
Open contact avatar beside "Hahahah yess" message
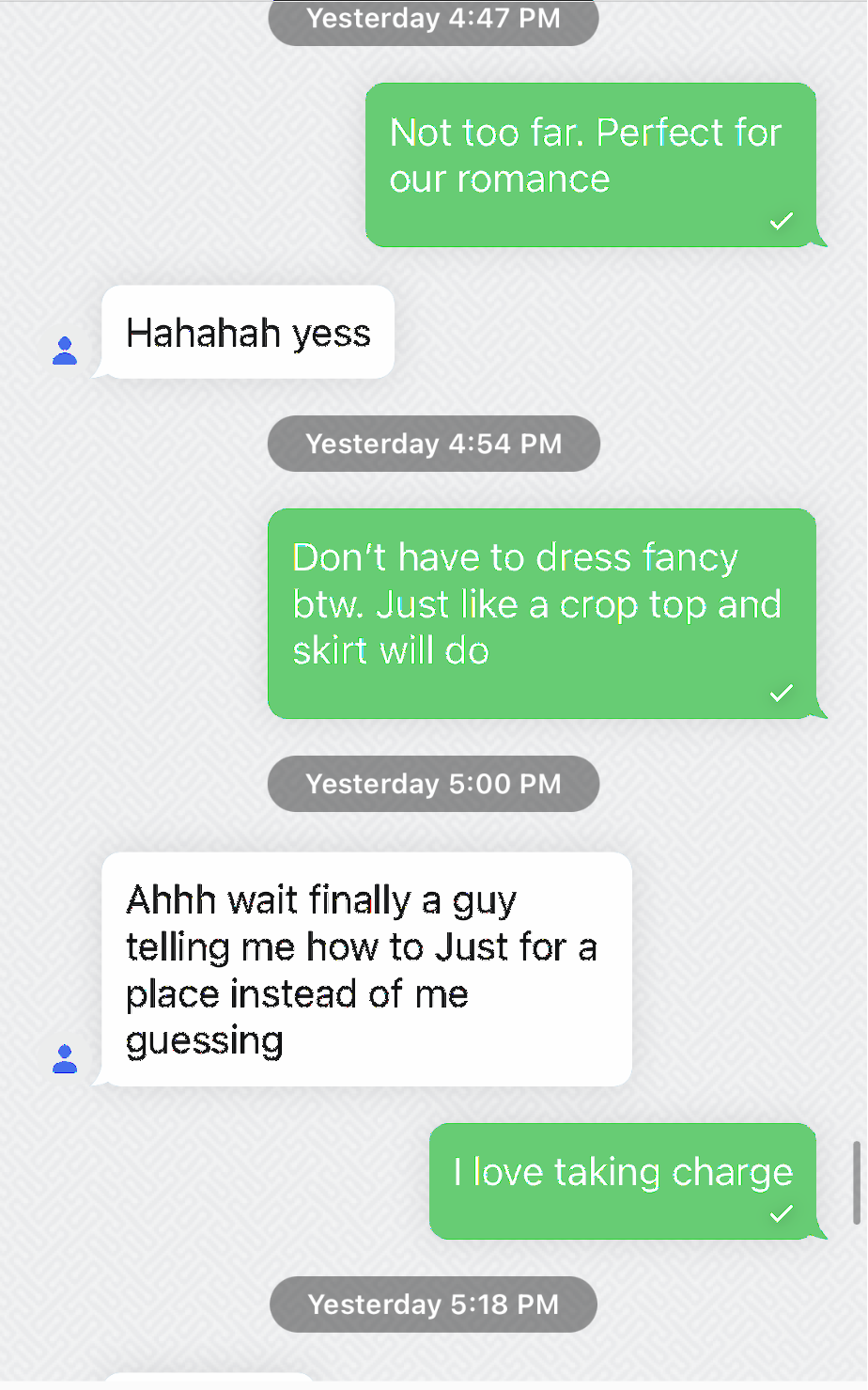click(x=65, y=351)
